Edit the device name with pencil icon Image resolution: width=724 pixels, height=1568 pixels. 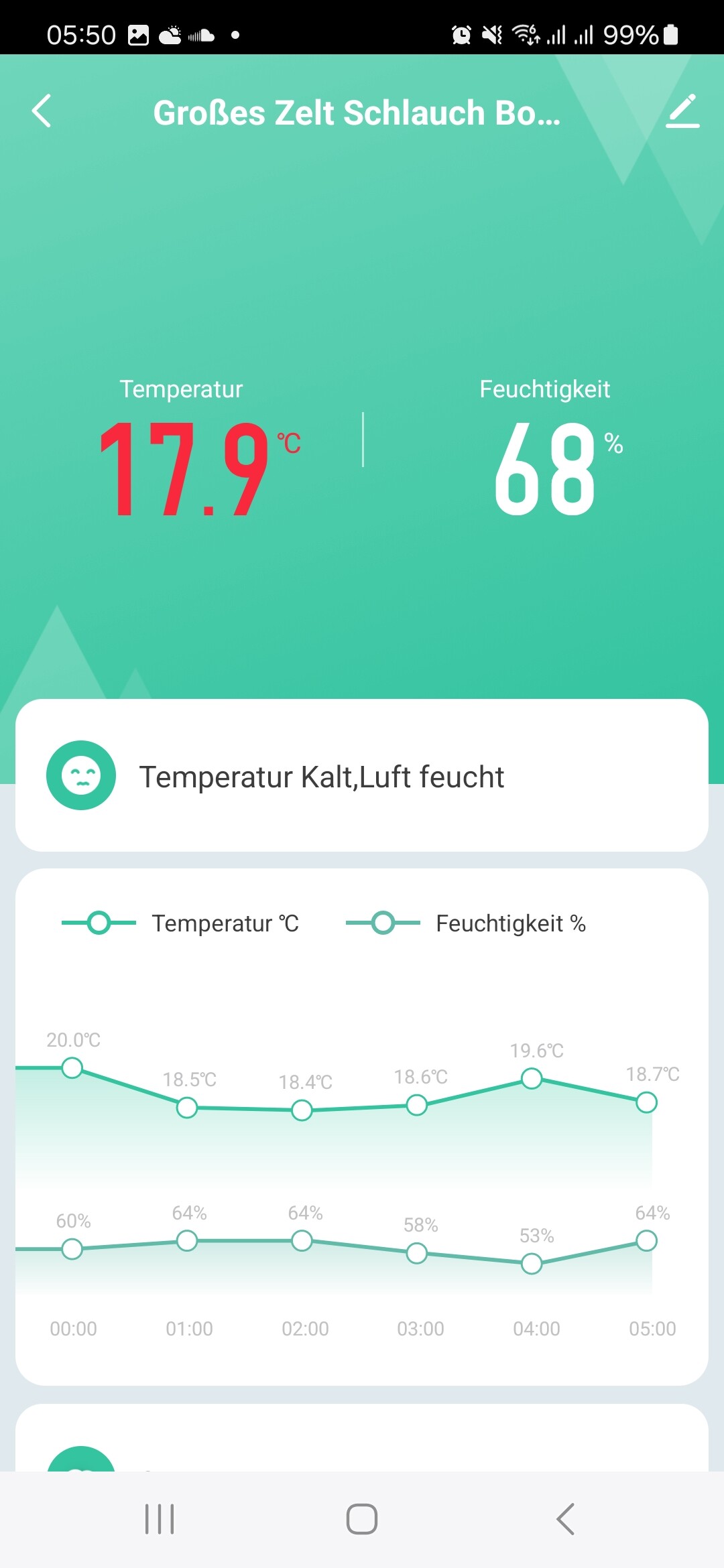[682, 111]
